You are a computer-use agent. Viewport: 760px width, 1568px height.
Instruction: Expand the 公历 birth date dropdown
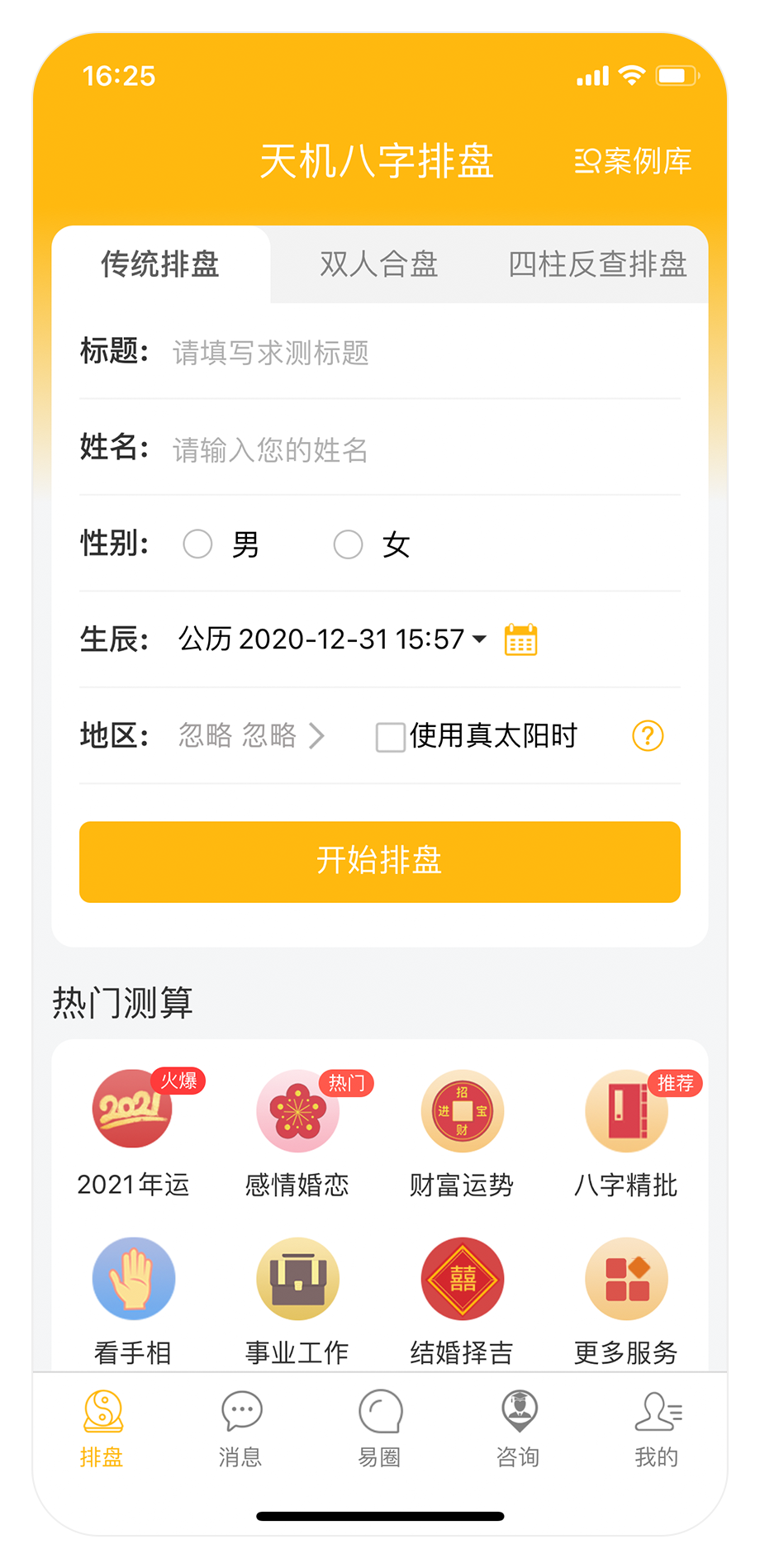click(x=332, y=639)
